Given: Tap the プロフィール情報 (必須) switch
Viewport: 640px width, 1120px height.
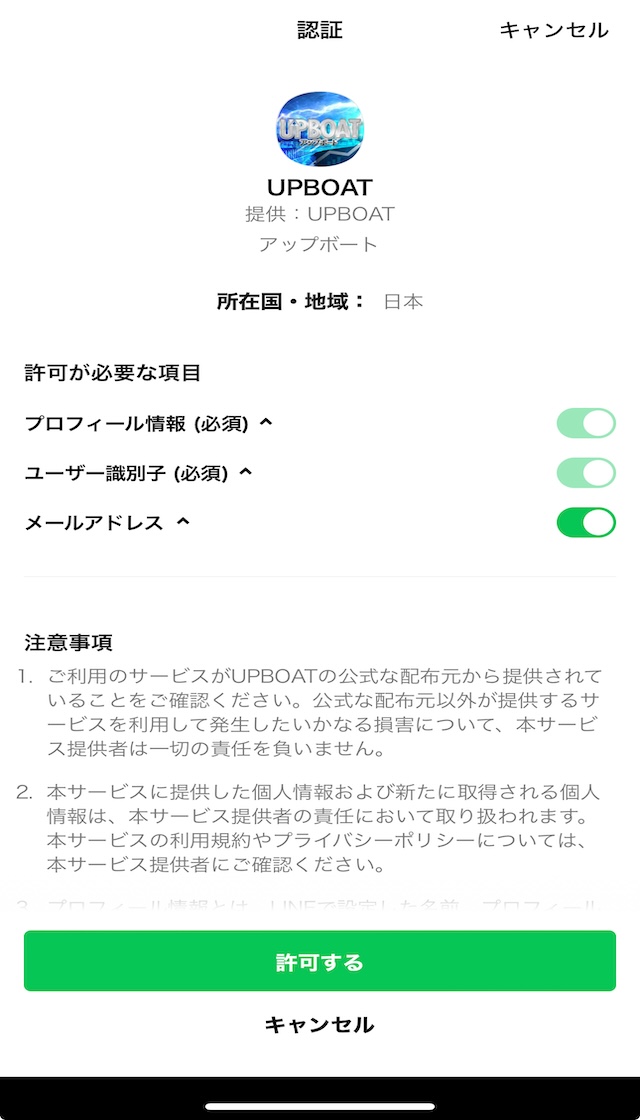Looking at the screenshot, I should point(586,423).
